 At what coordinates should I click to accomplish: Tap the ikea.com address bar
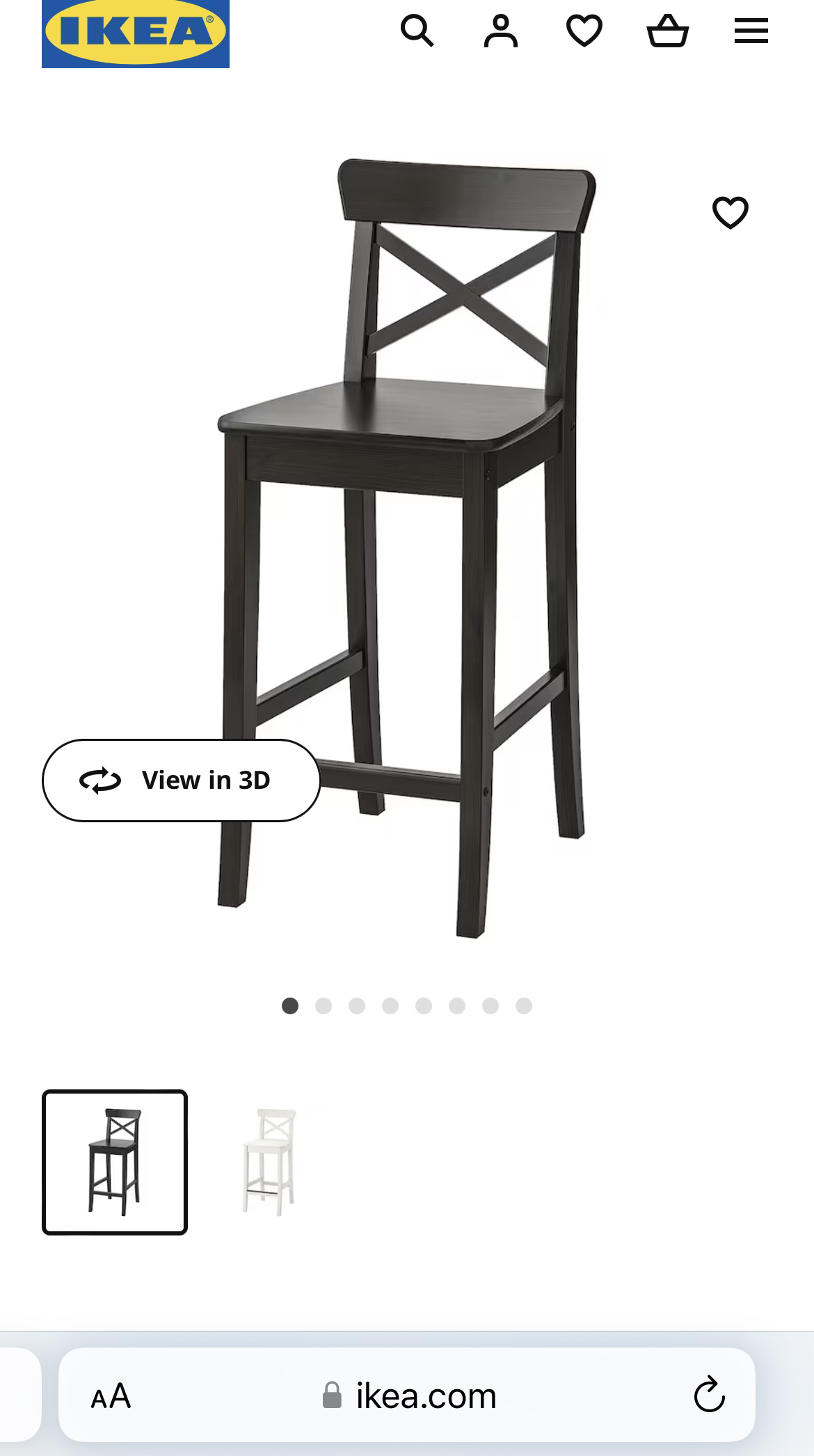[x=410, y=1395]
